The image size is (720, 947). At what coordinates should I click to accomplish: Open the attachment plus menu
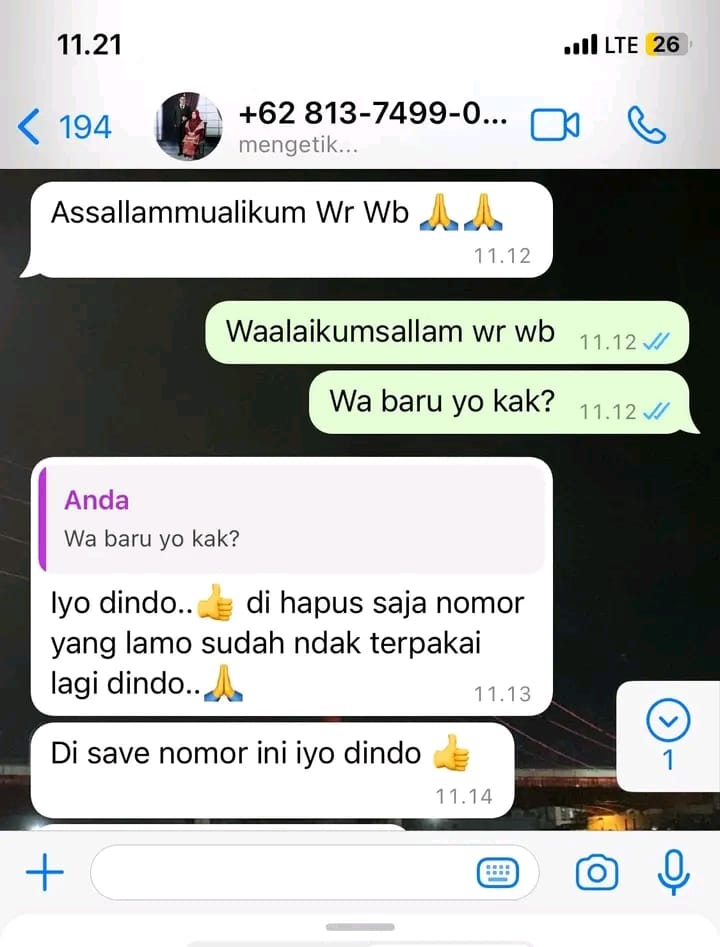click(44, 874)
